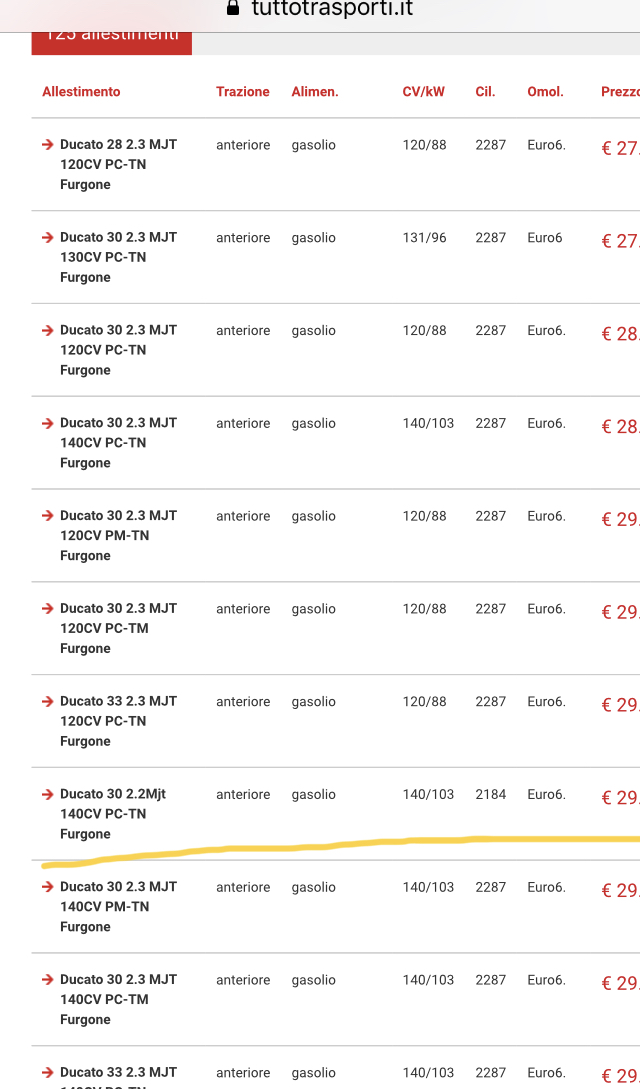Open Ducato 30 2.3 MJT 140CV PC-TM Furgone
Viewport: 640px width, 1089px height.
(x=118, y=999)
